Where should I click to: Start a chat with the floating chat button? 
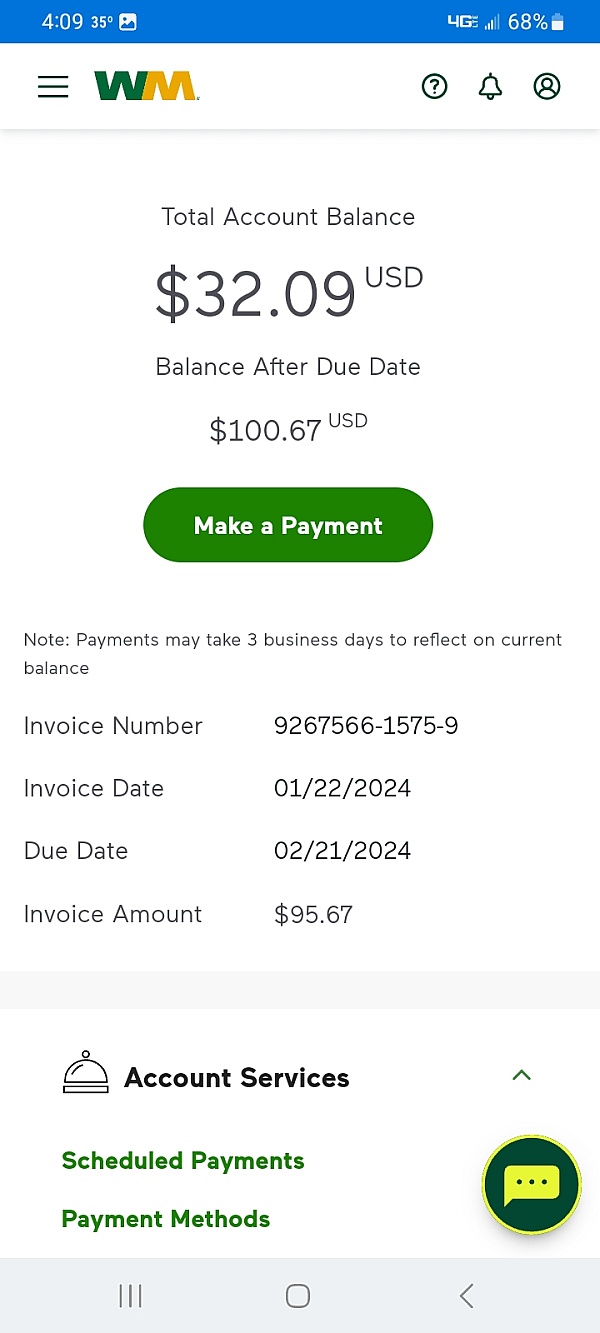[x=532, y=1186]
